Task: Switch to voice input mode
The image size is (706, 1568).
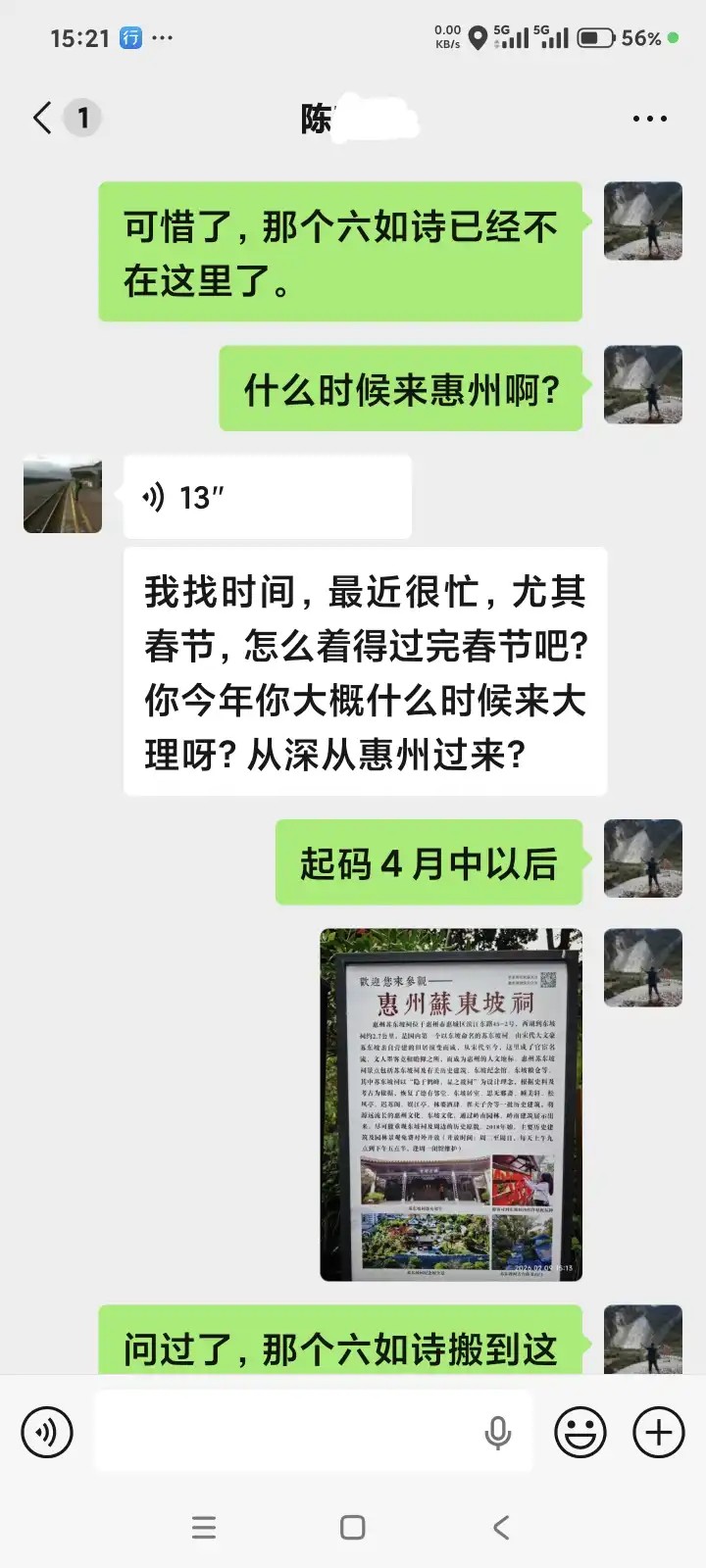Action: point(46,1432)
